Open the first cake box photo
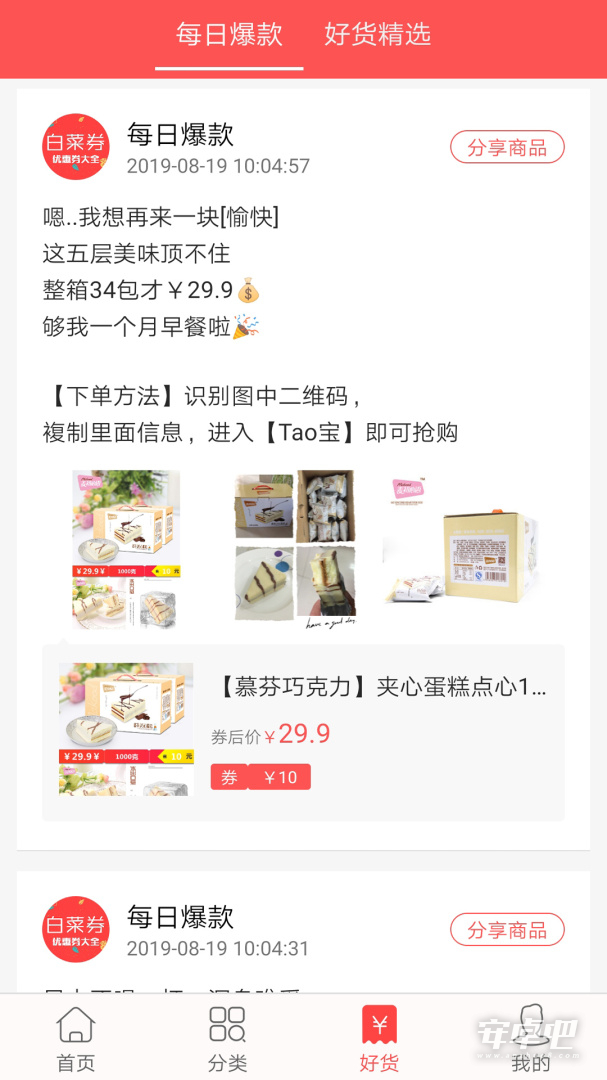Viewport: 607px width, 1080px height. [x=126, y=550]
